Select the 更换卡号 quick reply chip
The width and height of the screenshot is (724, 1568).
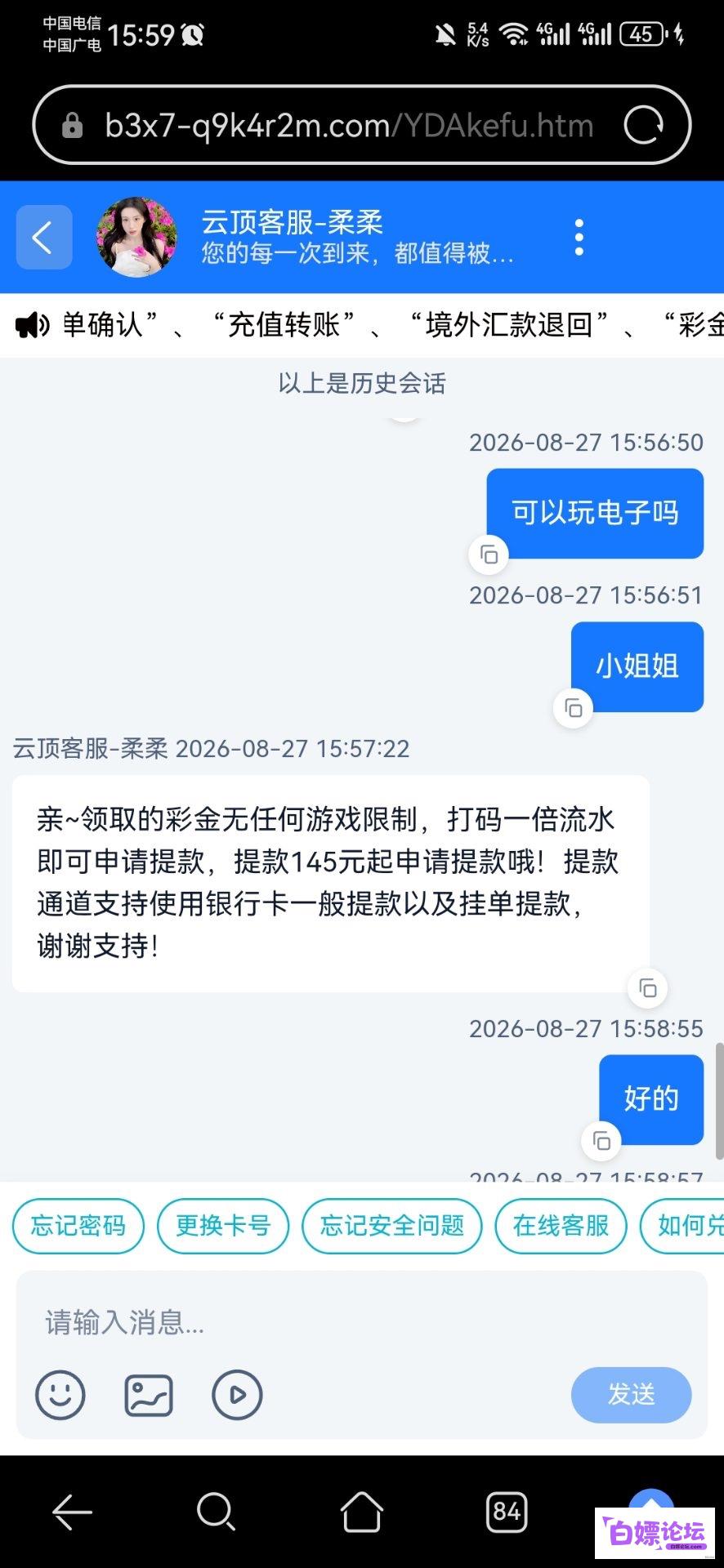tap(223, 1226)
